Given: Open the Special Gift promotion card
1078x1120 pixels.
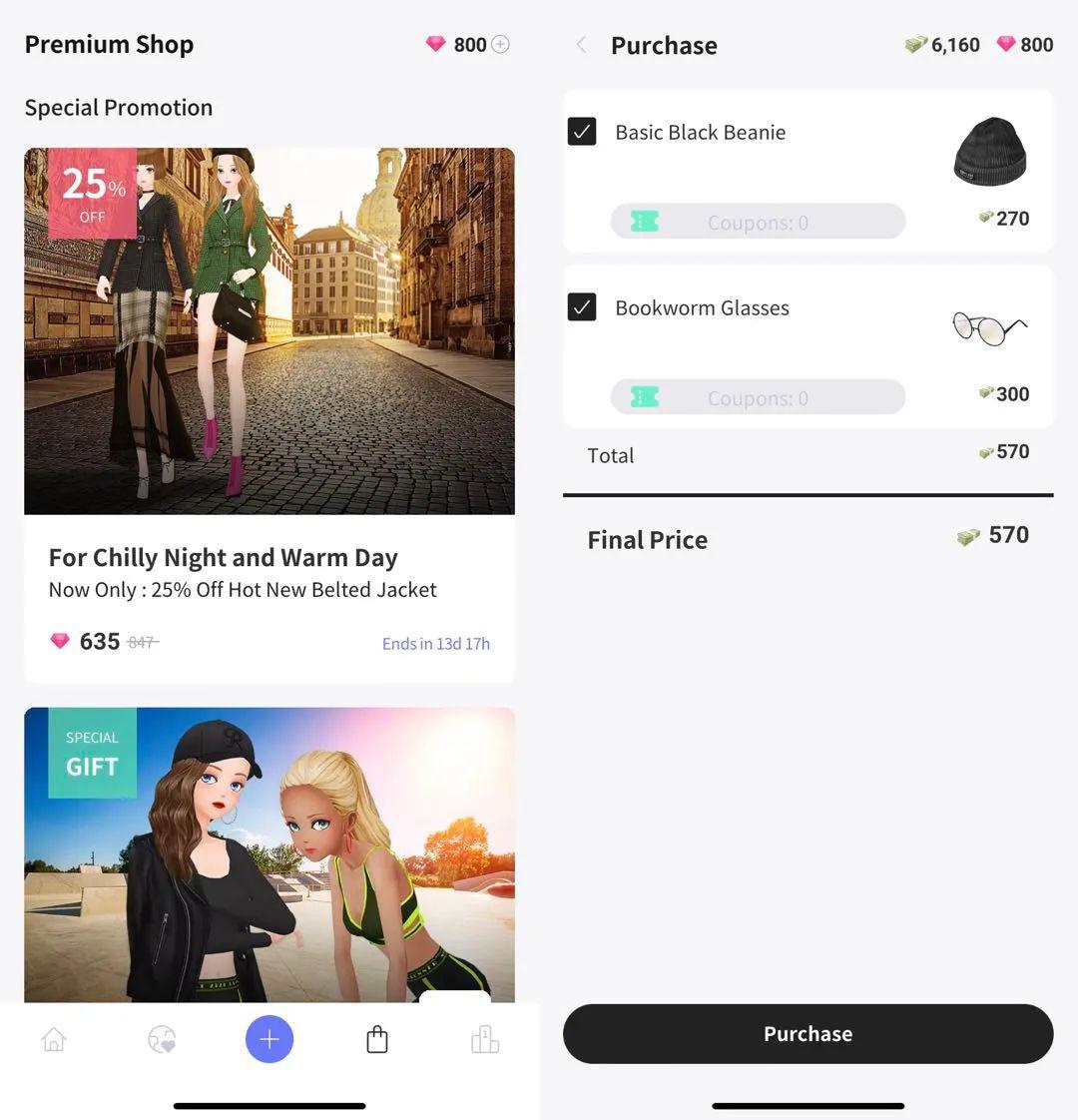Looking at the screenshot, I should click(269, 853).
